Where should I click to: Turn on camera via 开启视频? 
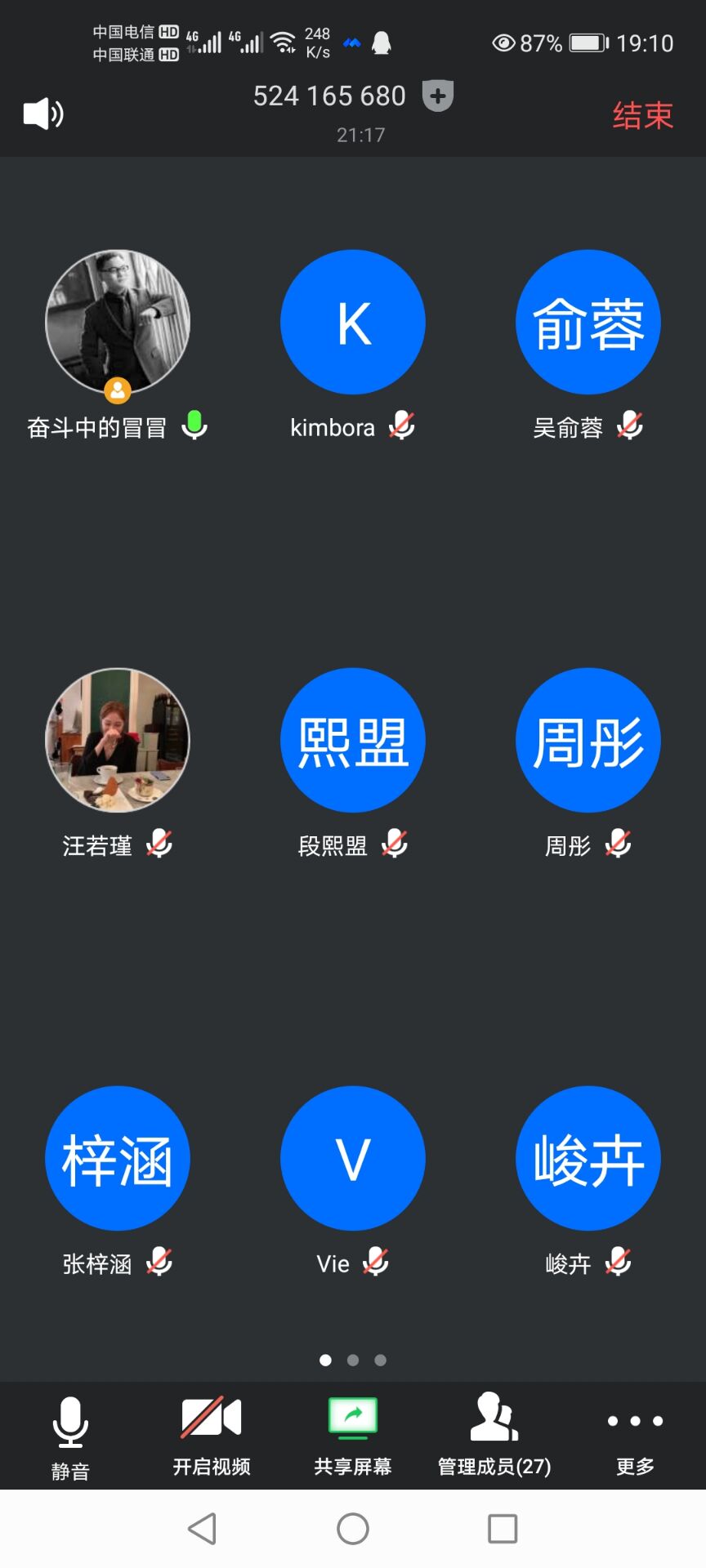[212, 1437]
